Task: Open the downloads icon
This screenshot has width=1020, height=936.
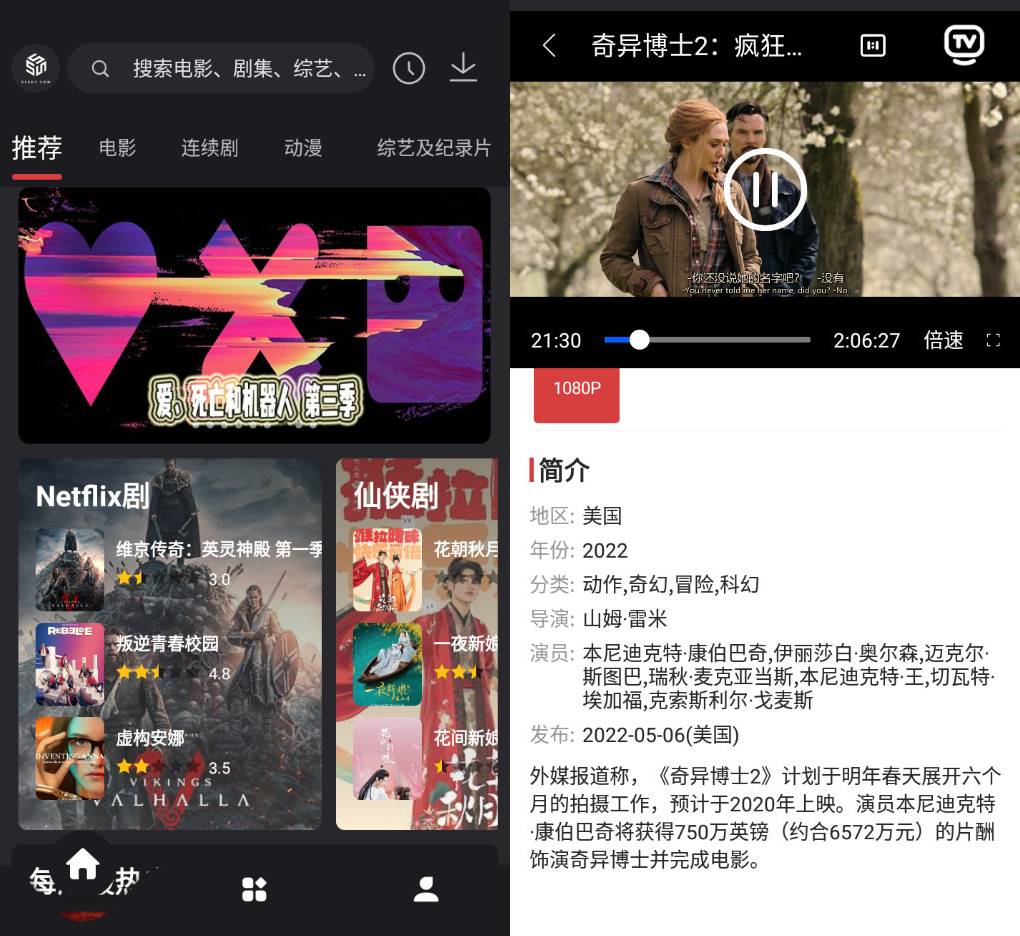Action: click(x=463, y=68)
